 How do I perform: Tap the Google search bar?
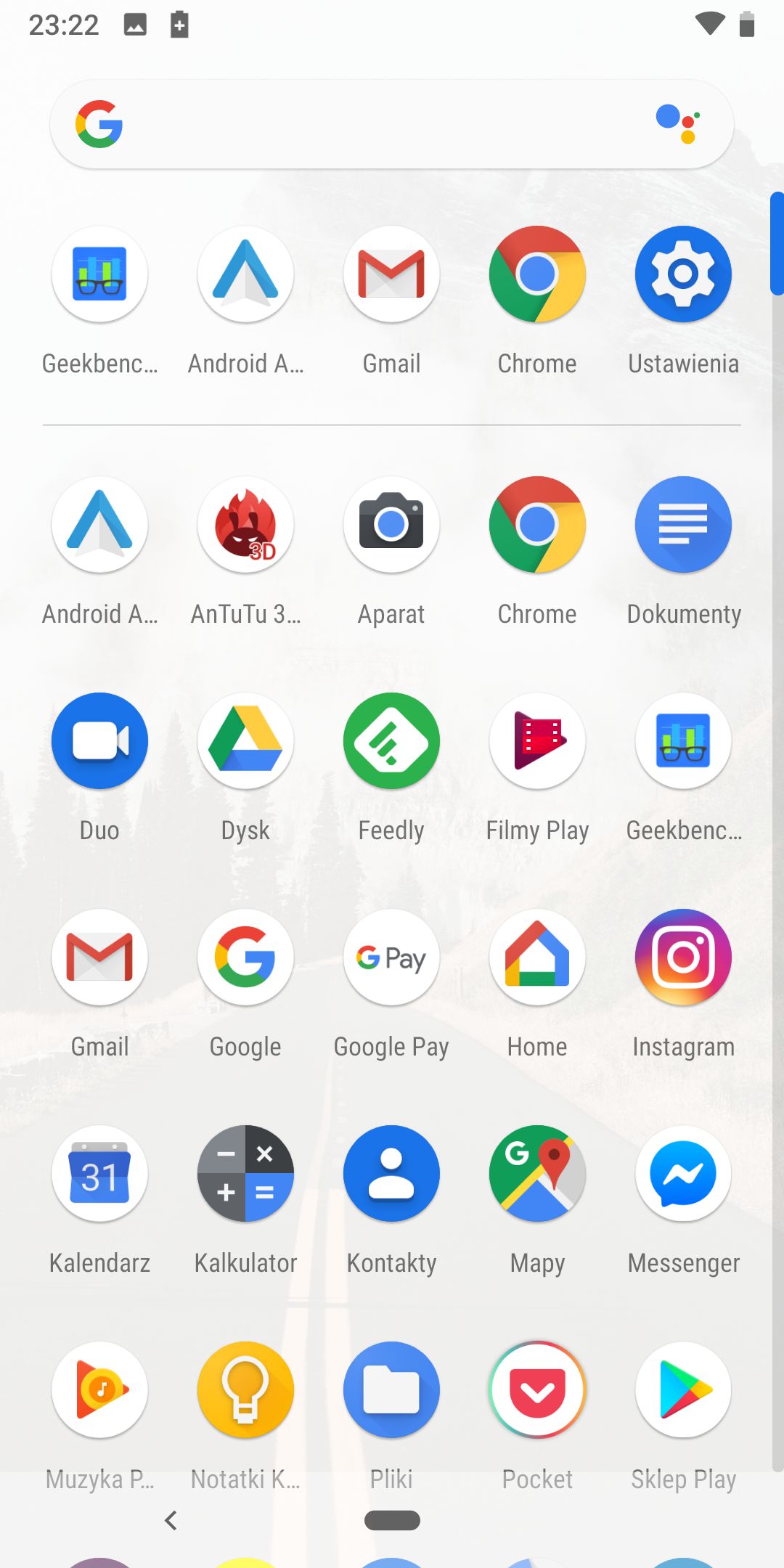tap(391, 124)
